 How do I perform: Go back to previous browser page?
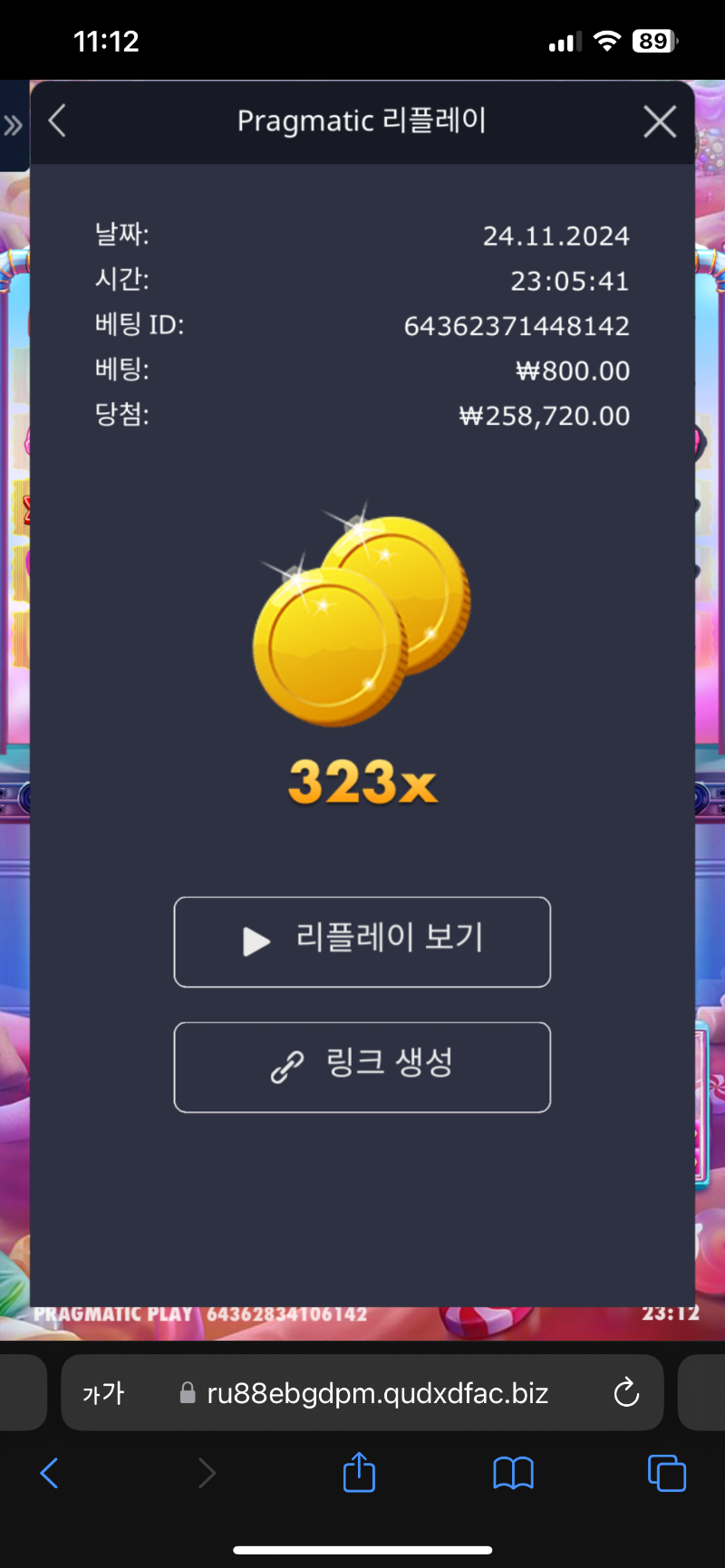[50, 1473]
